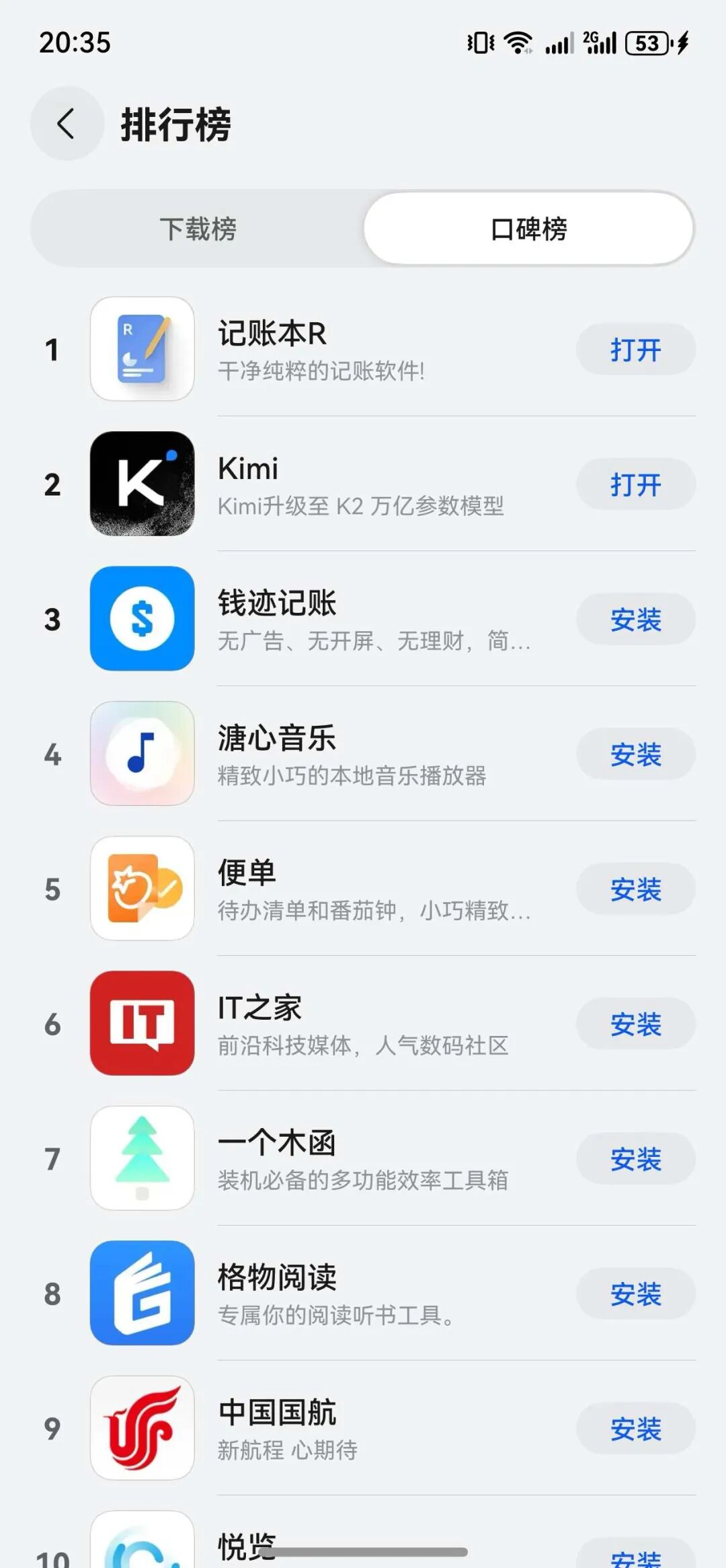The image size is (726, 1568).
Task: Install the IT之家 app
Action: click(635, 1024)
